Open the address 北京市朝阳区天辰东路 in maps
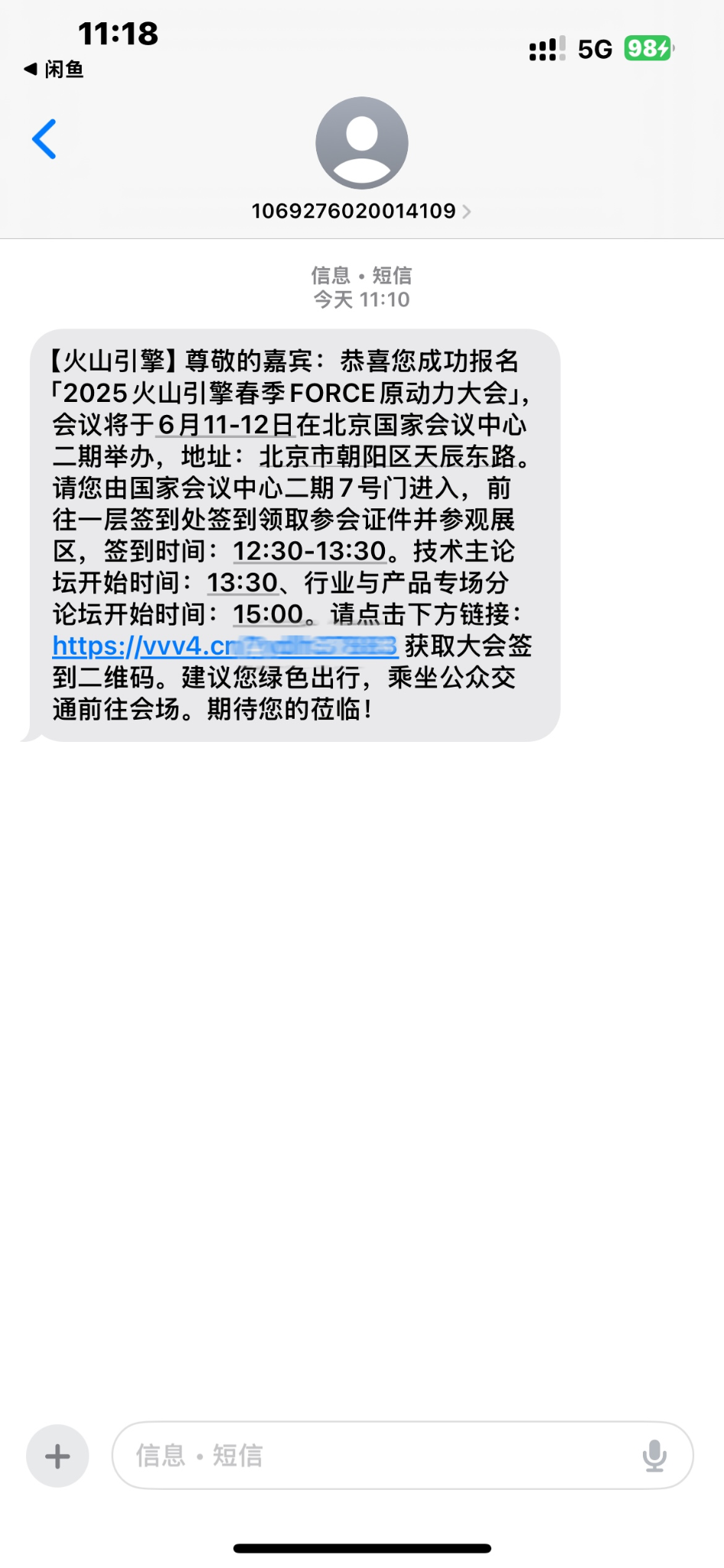 [x=386, y=457]
